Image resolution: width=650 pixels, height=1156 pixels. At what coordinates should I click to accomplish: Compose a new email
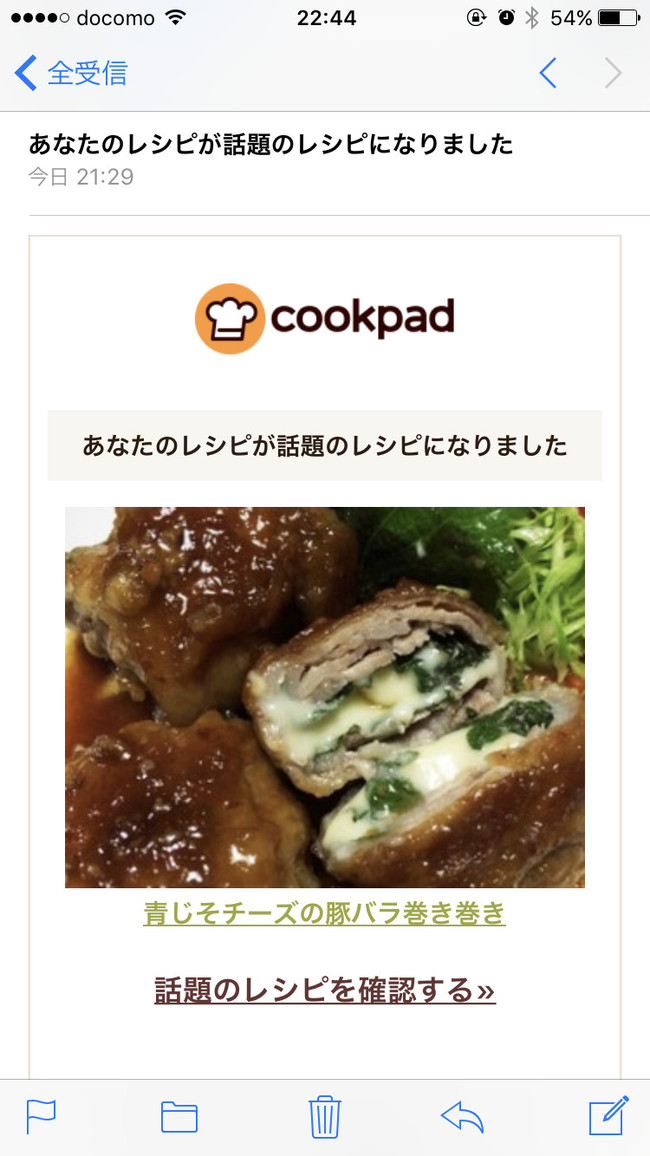coord(608,1116)
